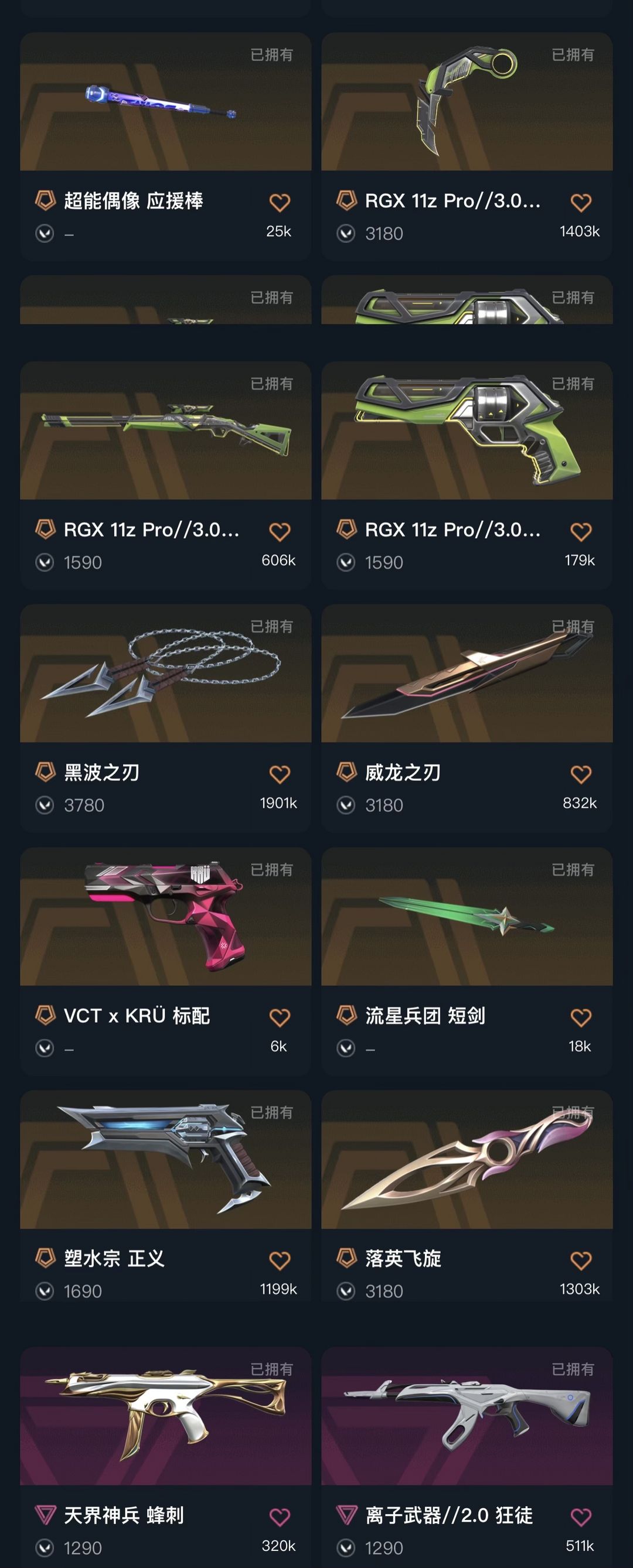View the 塑水宗 正义 skin card

165,1160
